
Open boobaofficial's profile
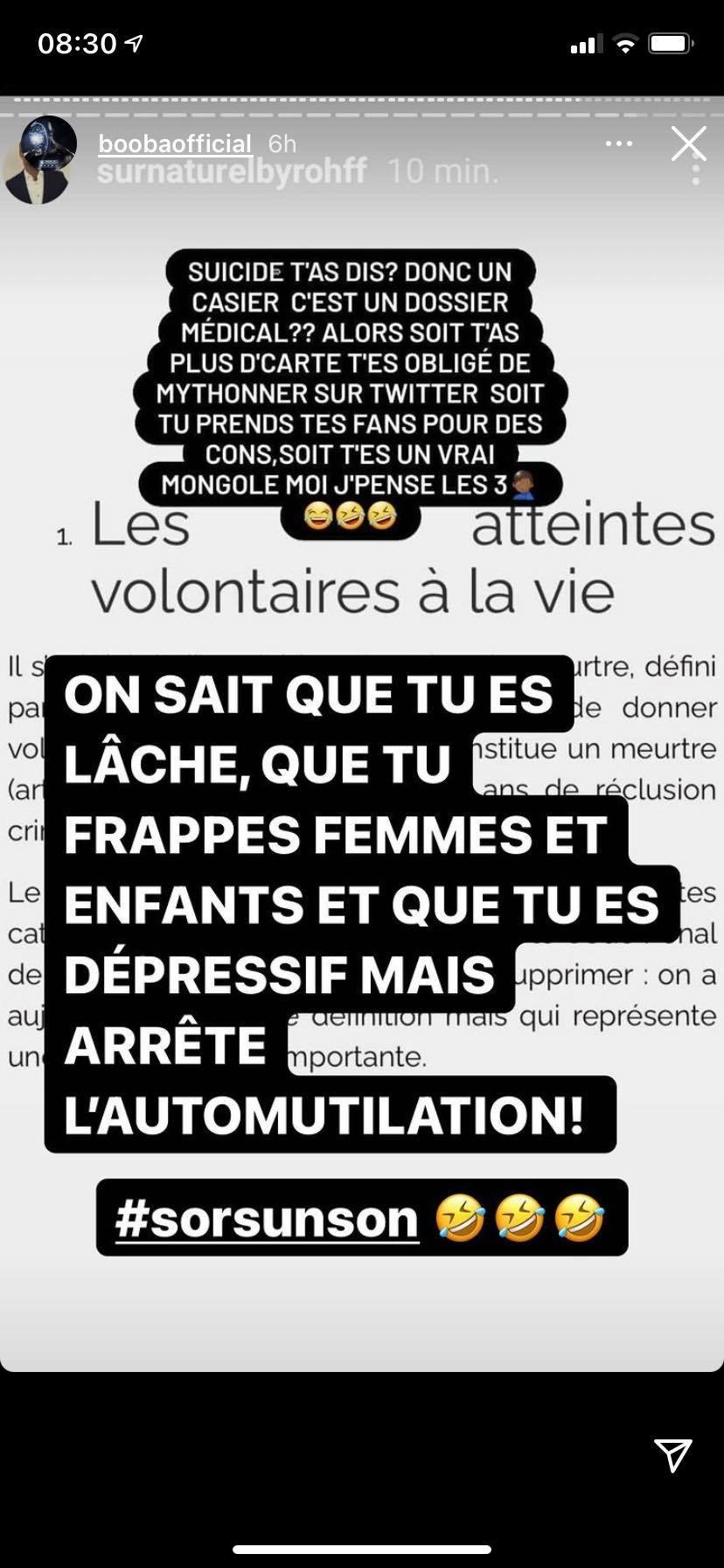point(175,143)
